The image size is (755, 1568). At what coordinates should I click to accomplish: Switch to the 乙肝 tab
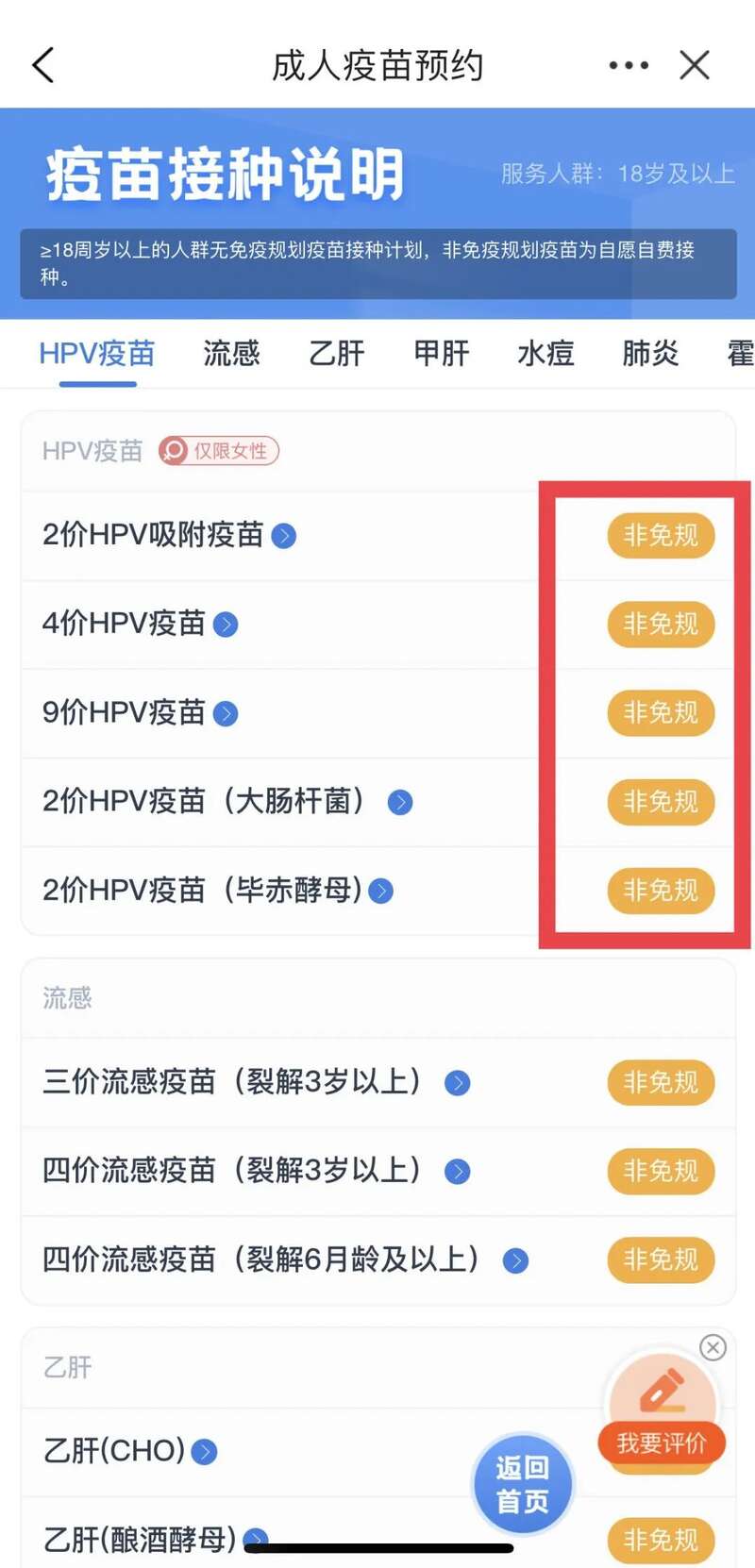tap(336, 354)
